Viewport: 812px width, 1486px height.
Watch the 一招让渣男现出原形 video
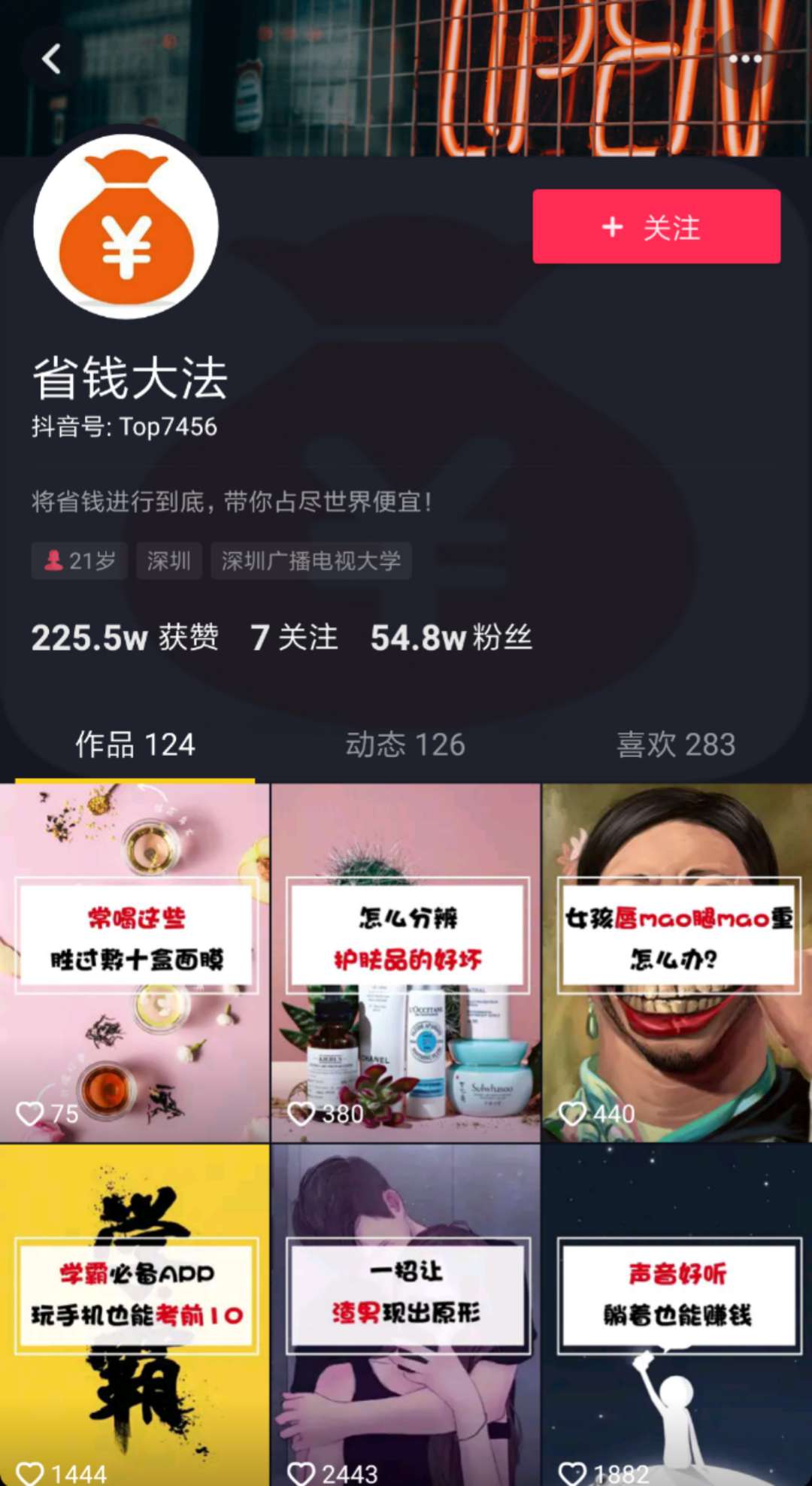point(405,1315)
